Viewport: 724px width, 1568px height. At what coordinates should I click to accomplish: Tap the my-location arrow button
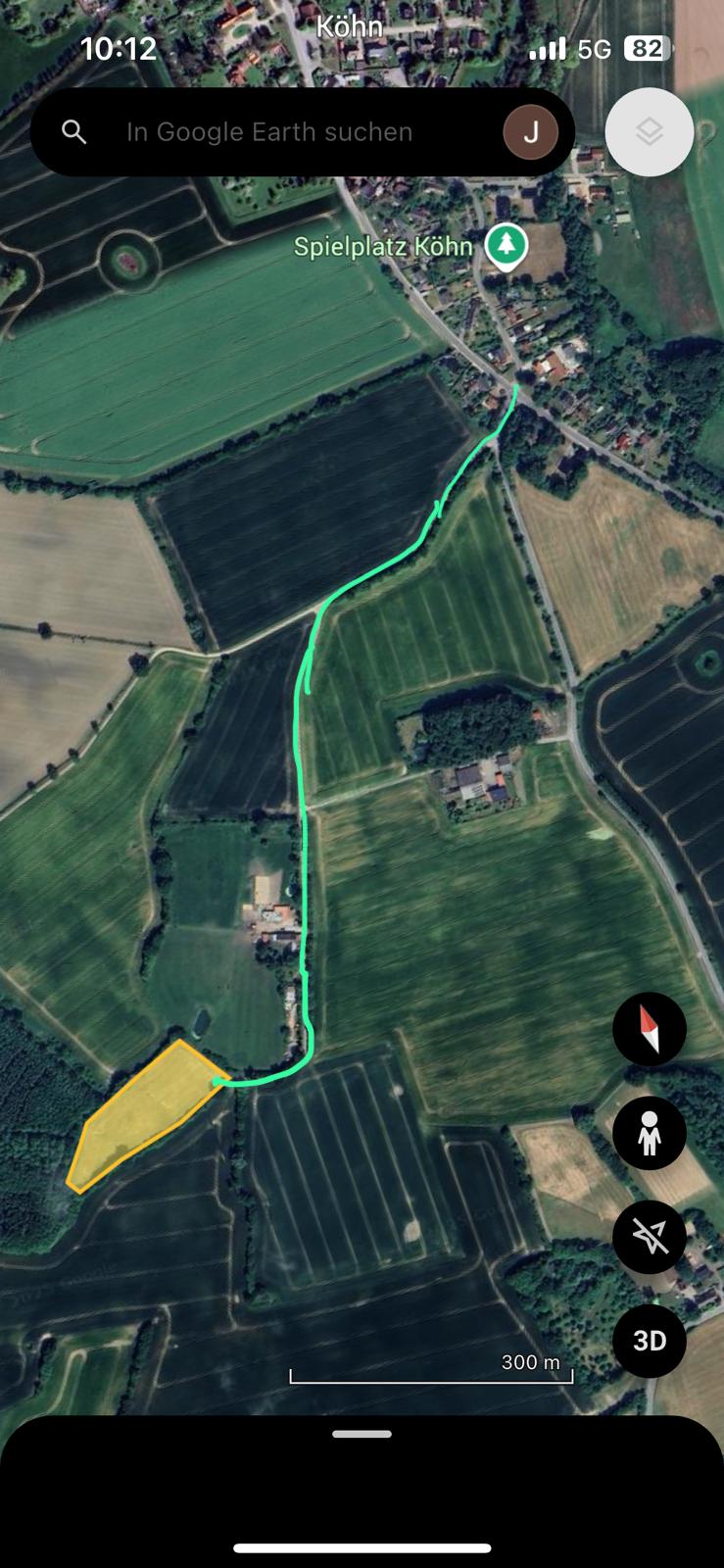(x=650, y=1237)
